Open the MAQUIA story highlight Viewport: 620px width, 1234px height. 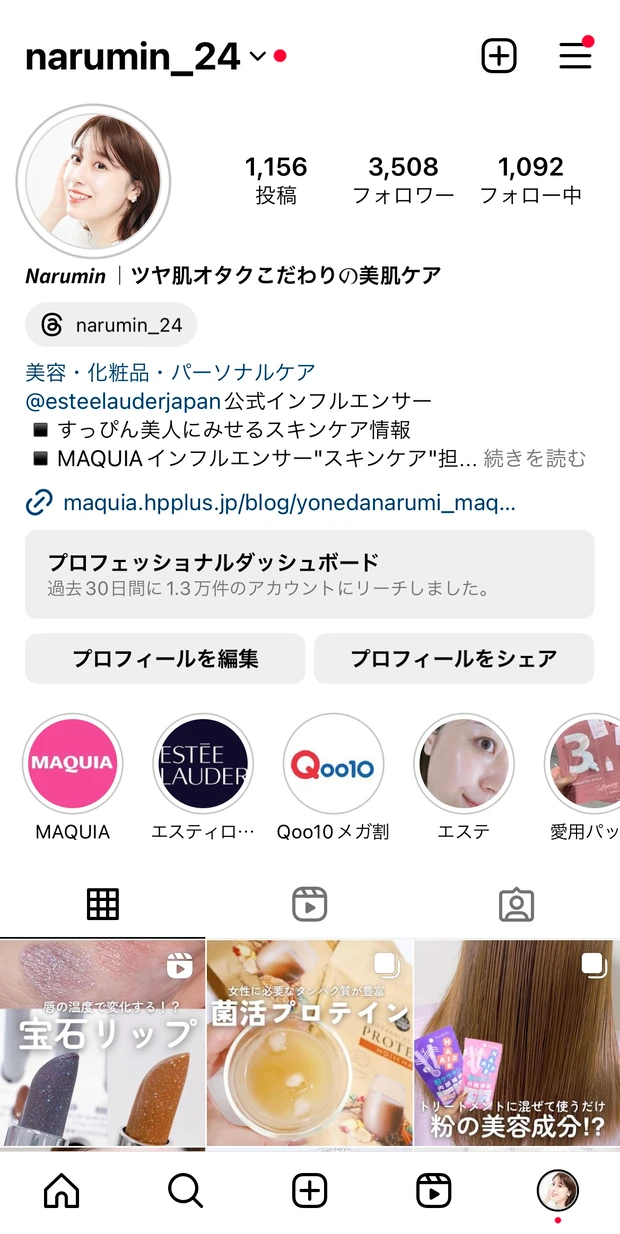[x=72, y=765]
